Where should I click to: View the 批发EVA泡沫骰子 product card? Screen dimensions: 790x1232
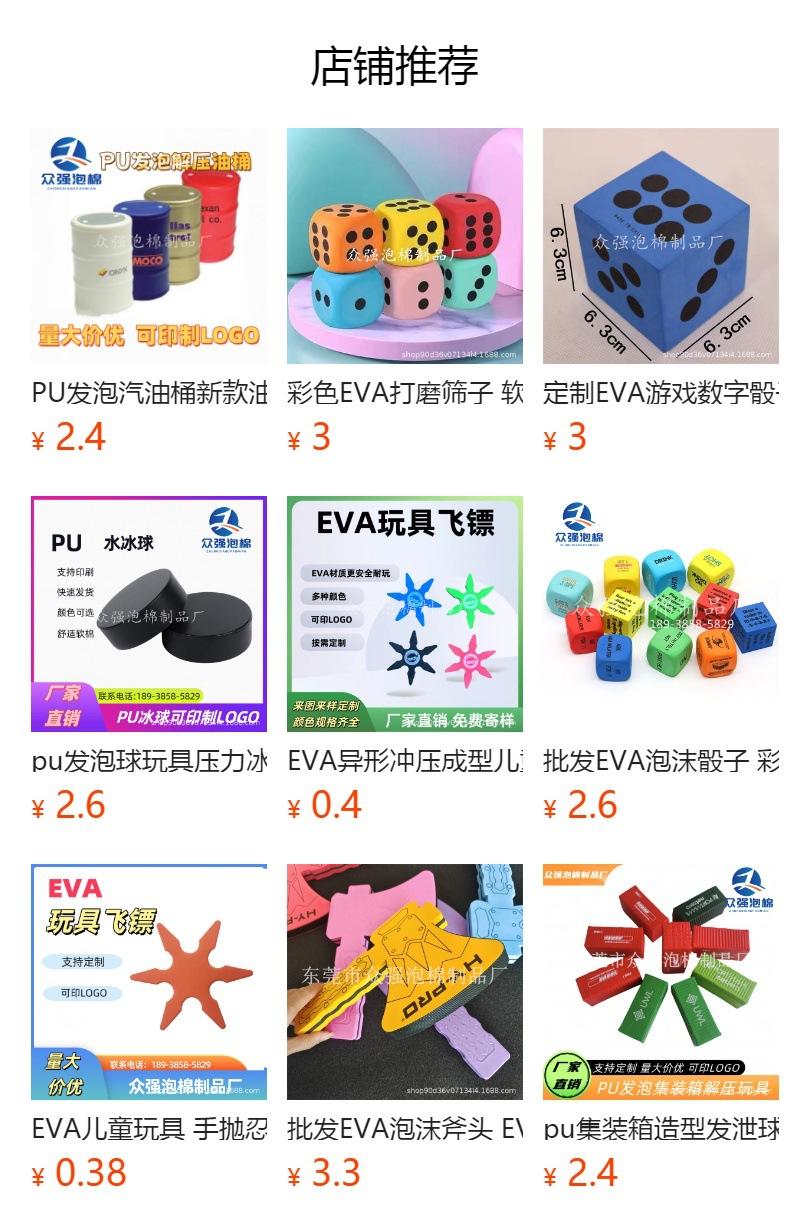(661, 614)
